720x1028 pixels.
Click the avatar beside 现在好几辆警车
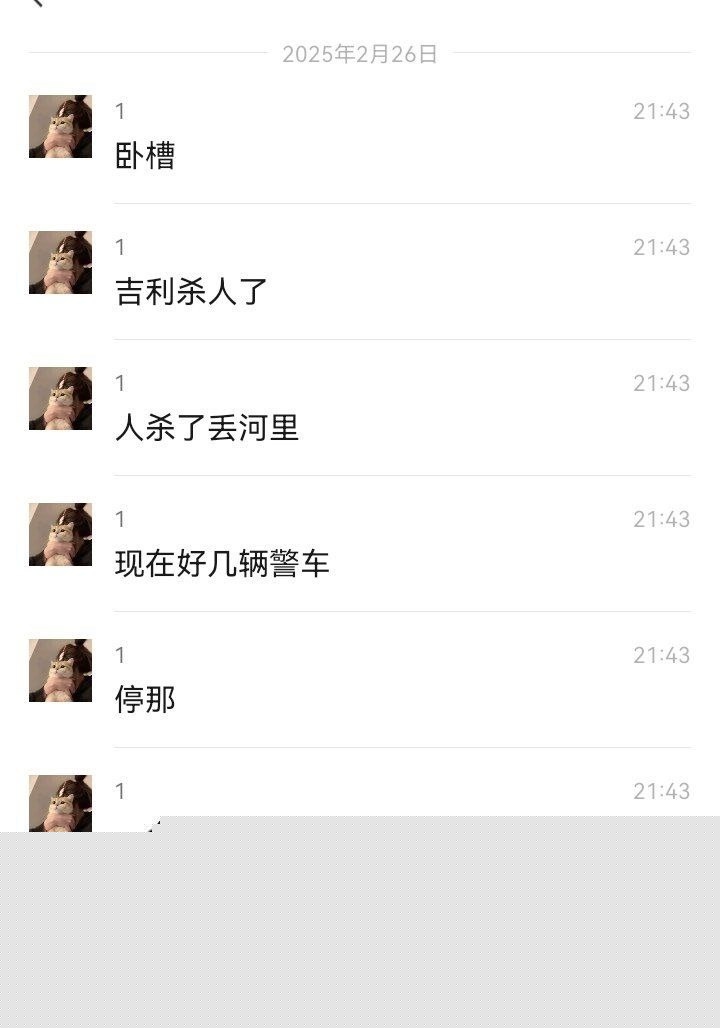click(x=60, y=533)
